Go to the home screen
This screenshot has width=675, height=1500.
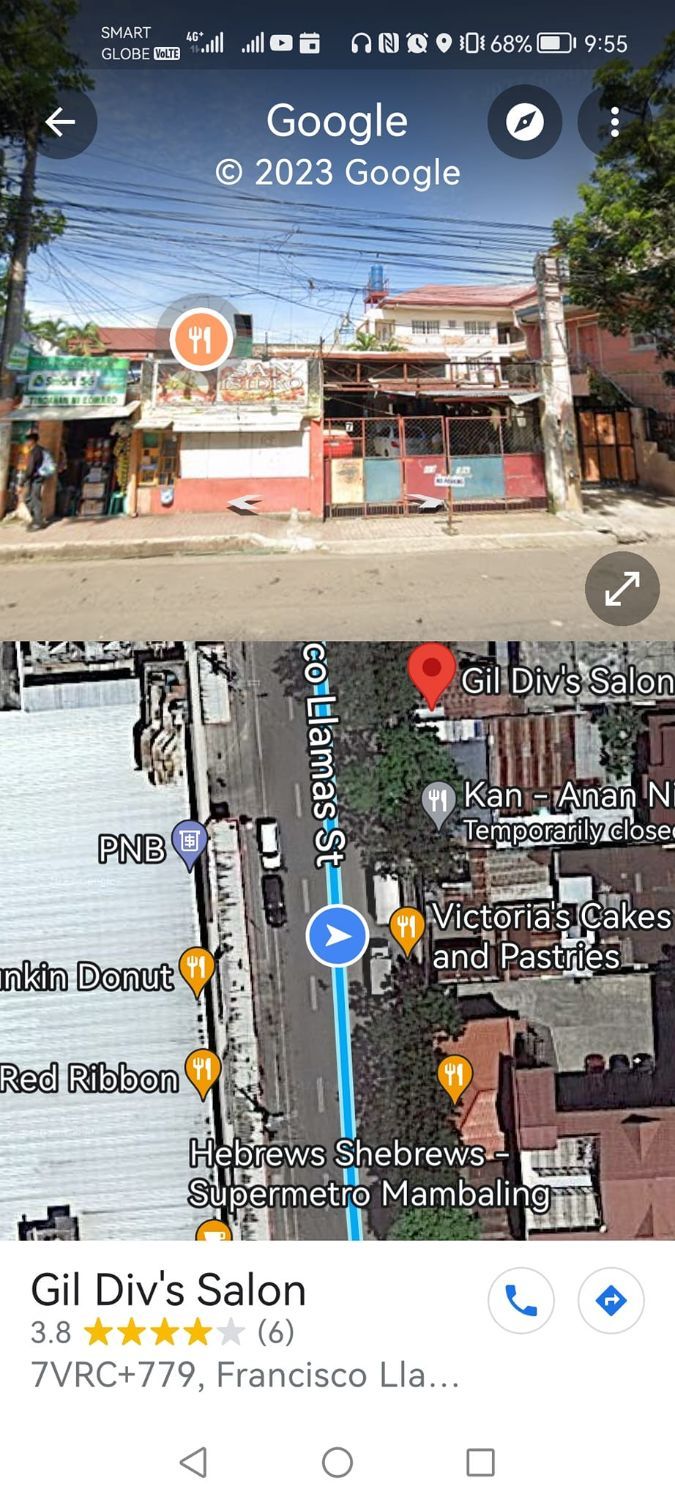[x=337, y=1462]
